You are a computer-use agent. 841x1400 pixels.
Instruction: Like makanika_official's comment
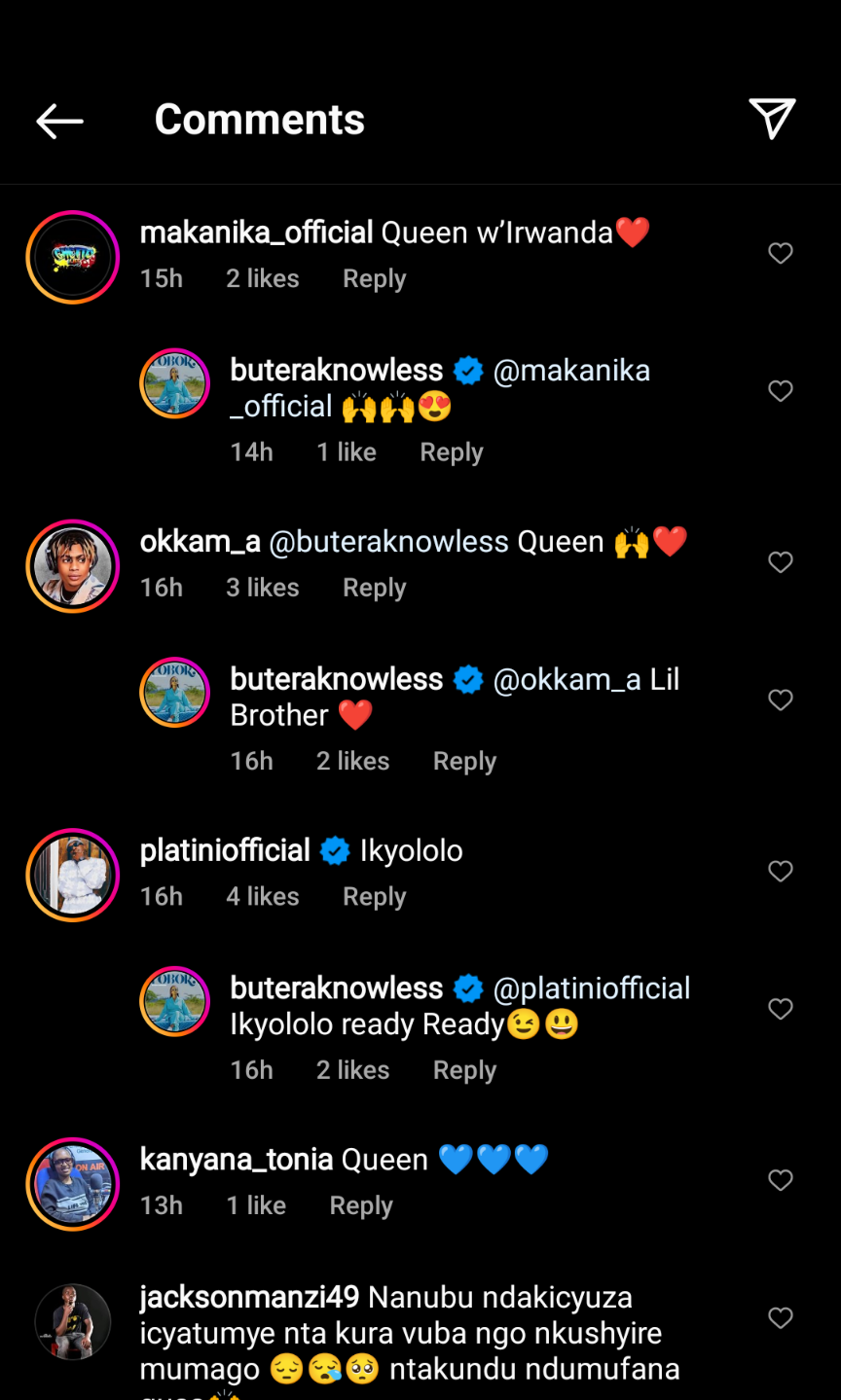click(x=780, y=254)
